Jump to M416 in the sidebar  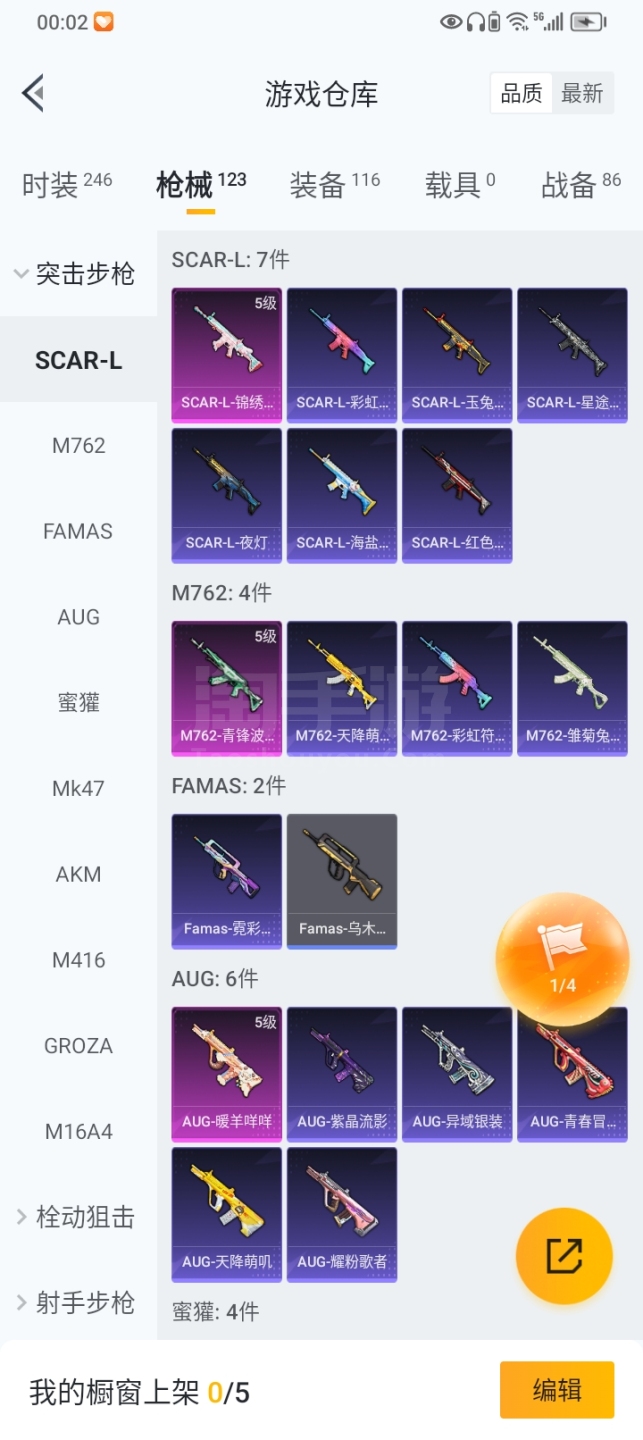[x=78, y=960]
